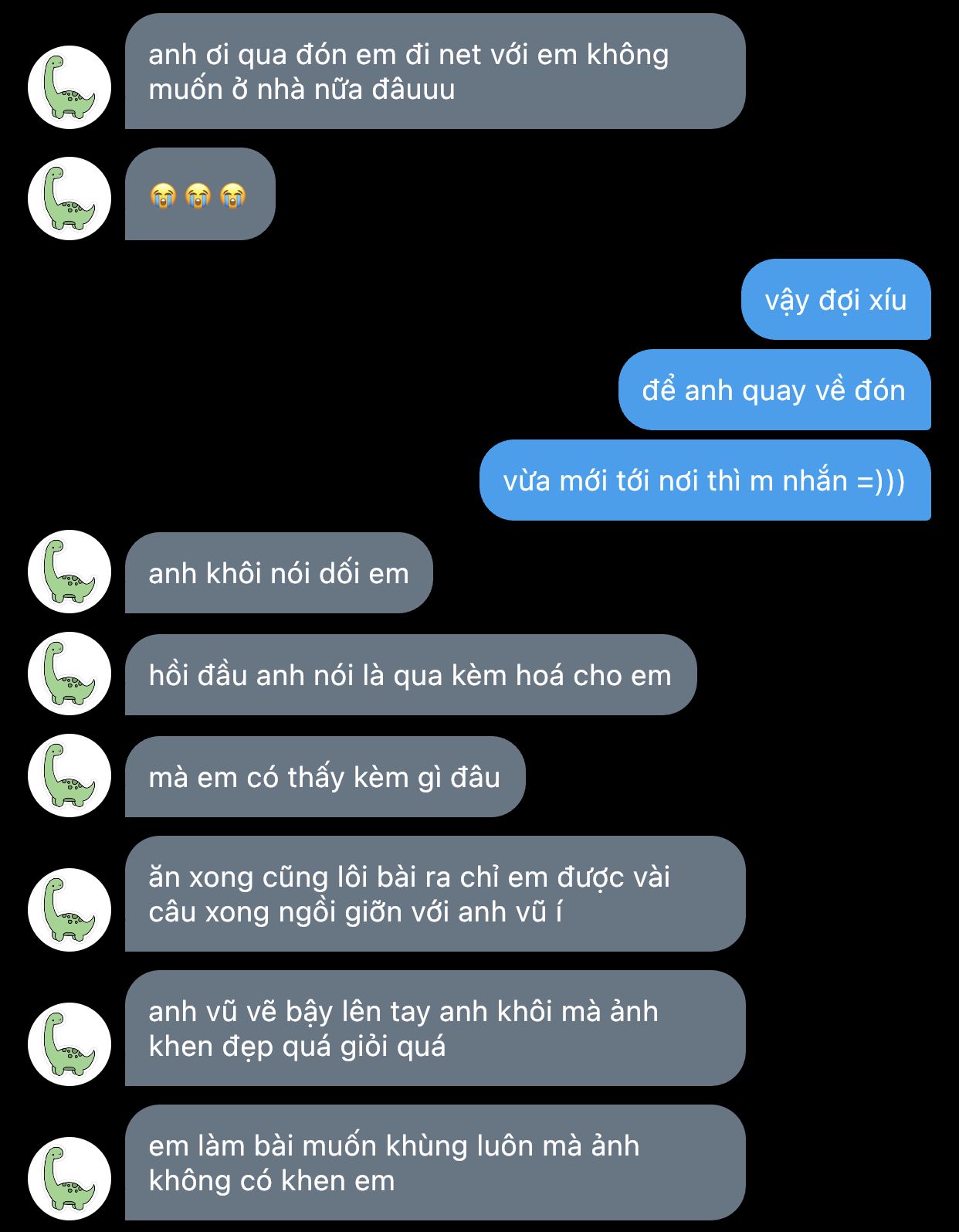This screenshot has height=1232, width=959.
Task: Open dinosaur avatar beside crying emojis message
Action: click(69, 199)
